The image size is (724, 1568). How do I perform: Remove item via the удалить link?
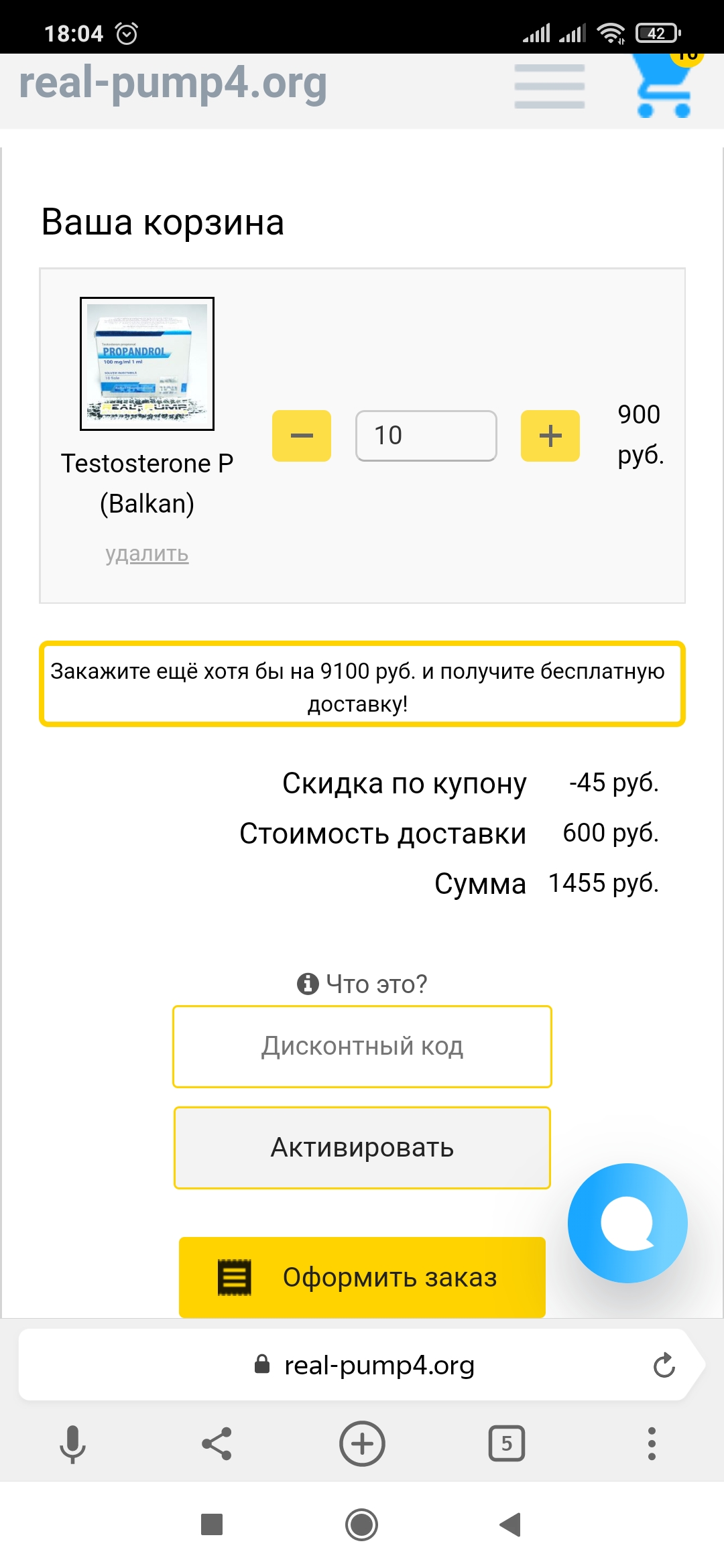tap(147, 554)
